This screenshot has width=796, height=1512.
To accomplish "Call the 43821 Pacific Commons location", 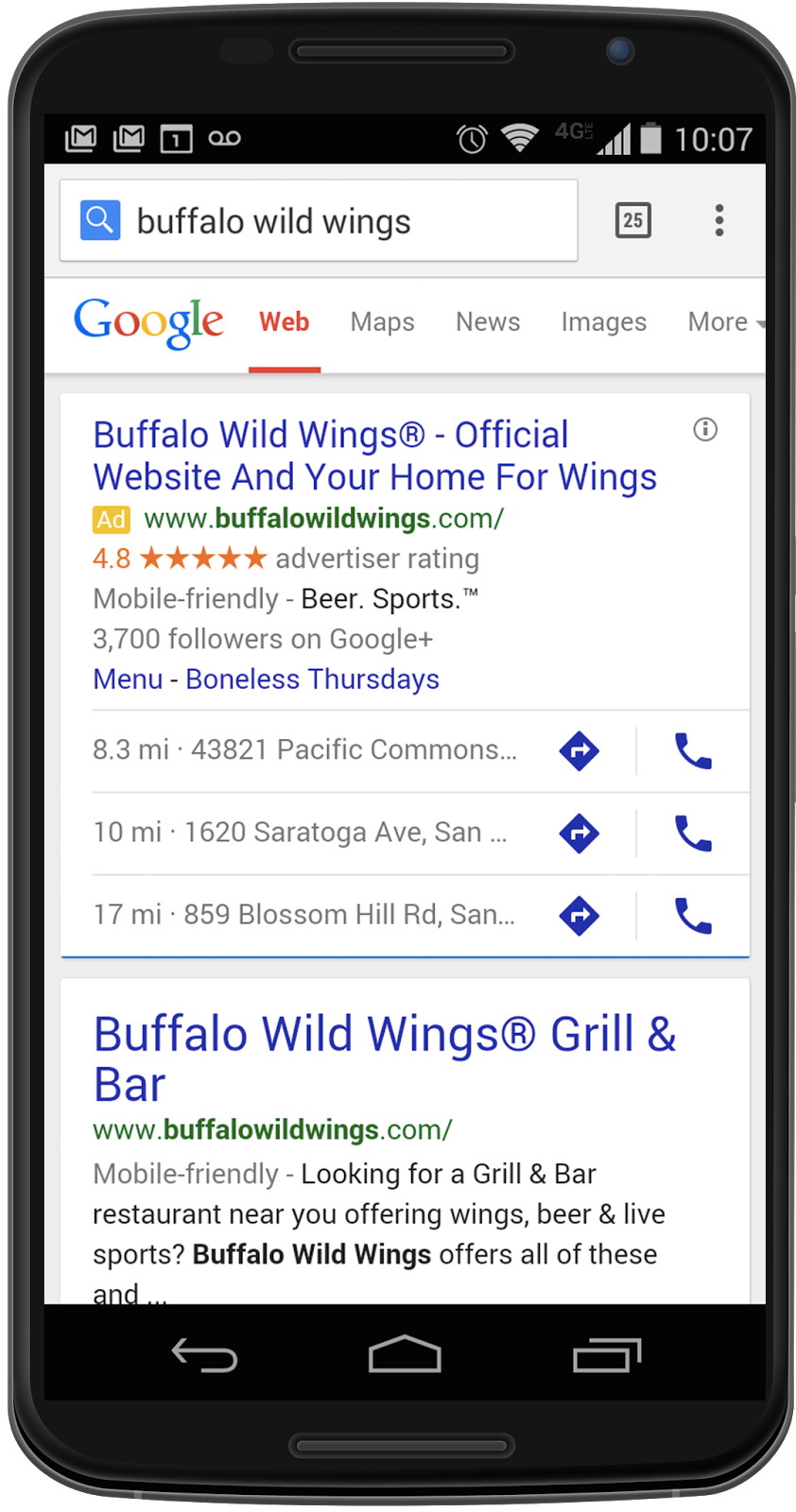I will [x=693, y=751].
